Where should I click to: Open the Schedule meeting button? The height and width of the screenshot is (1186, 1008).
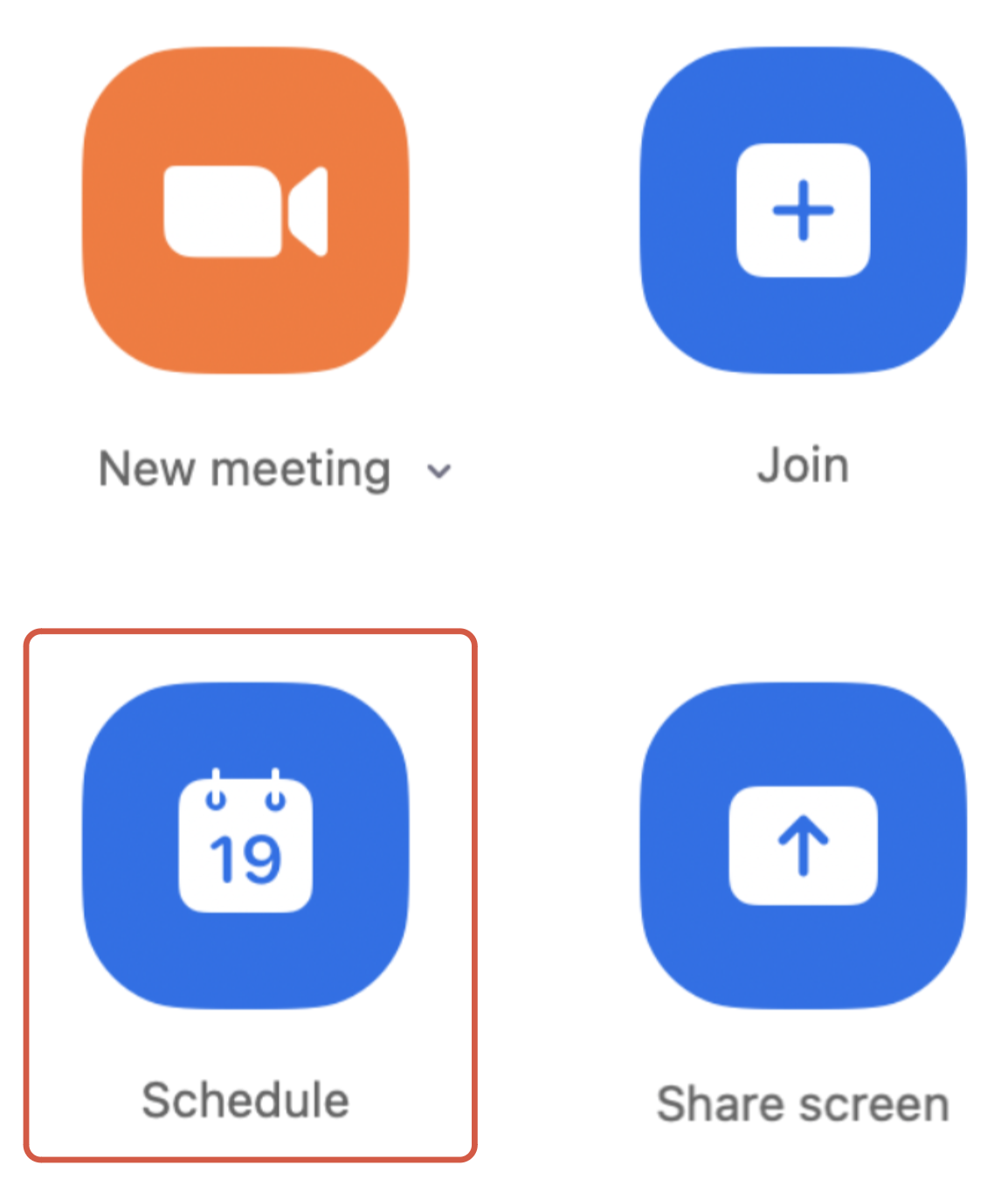245,845
